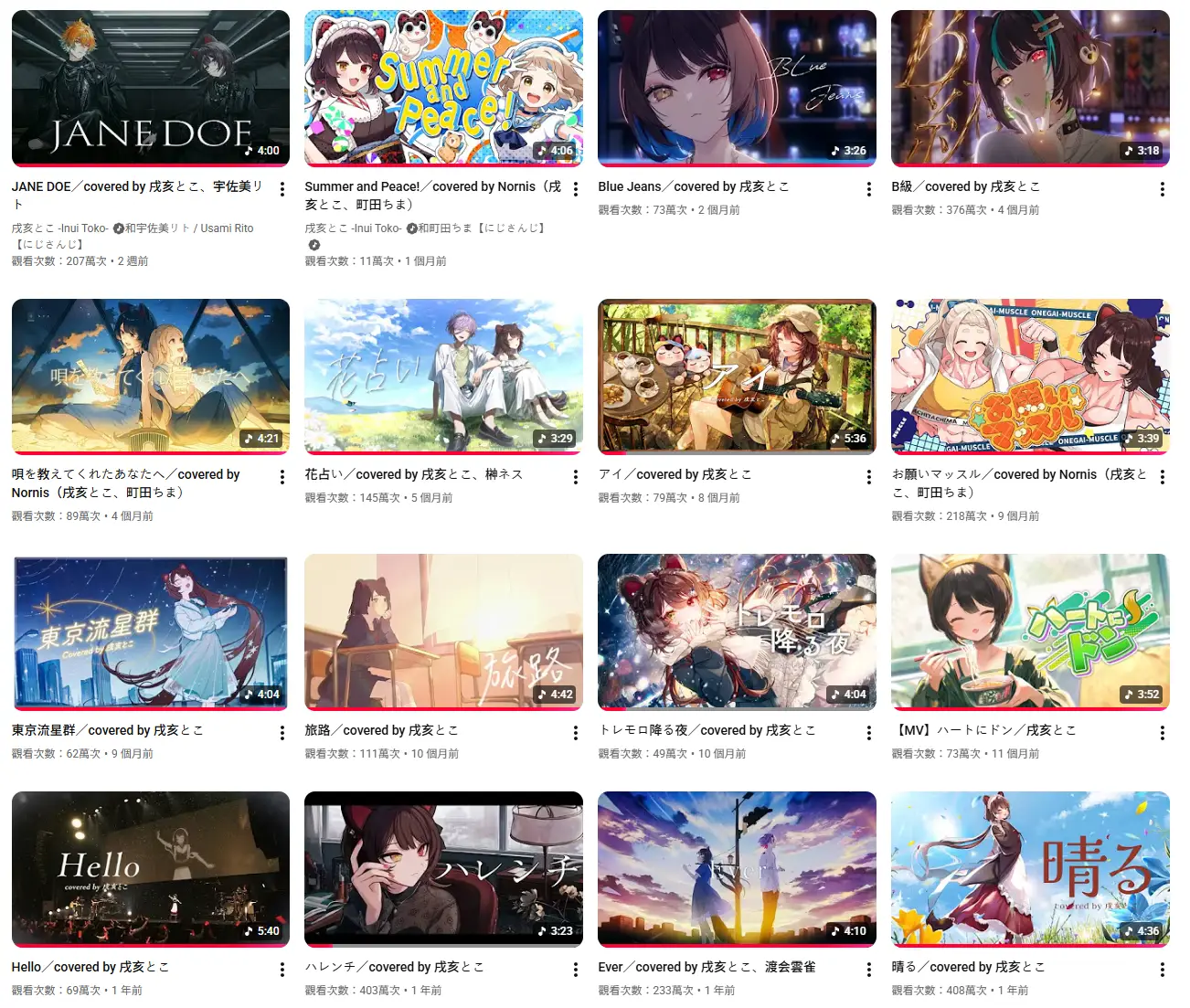1190x1008 pixels.
Task: Open the overflow menu for Blue Jeans
Action: tap(868, 189)
